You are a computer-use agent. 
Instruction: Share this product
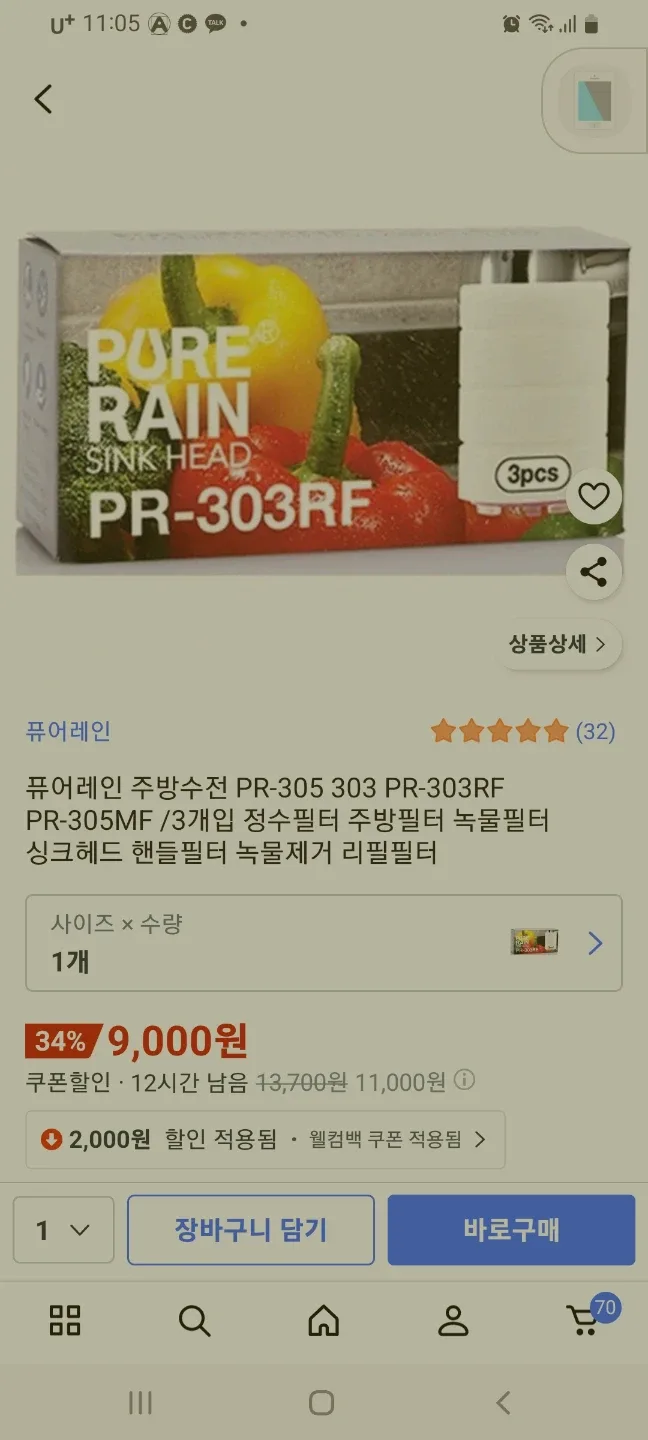tap(594, 572)
